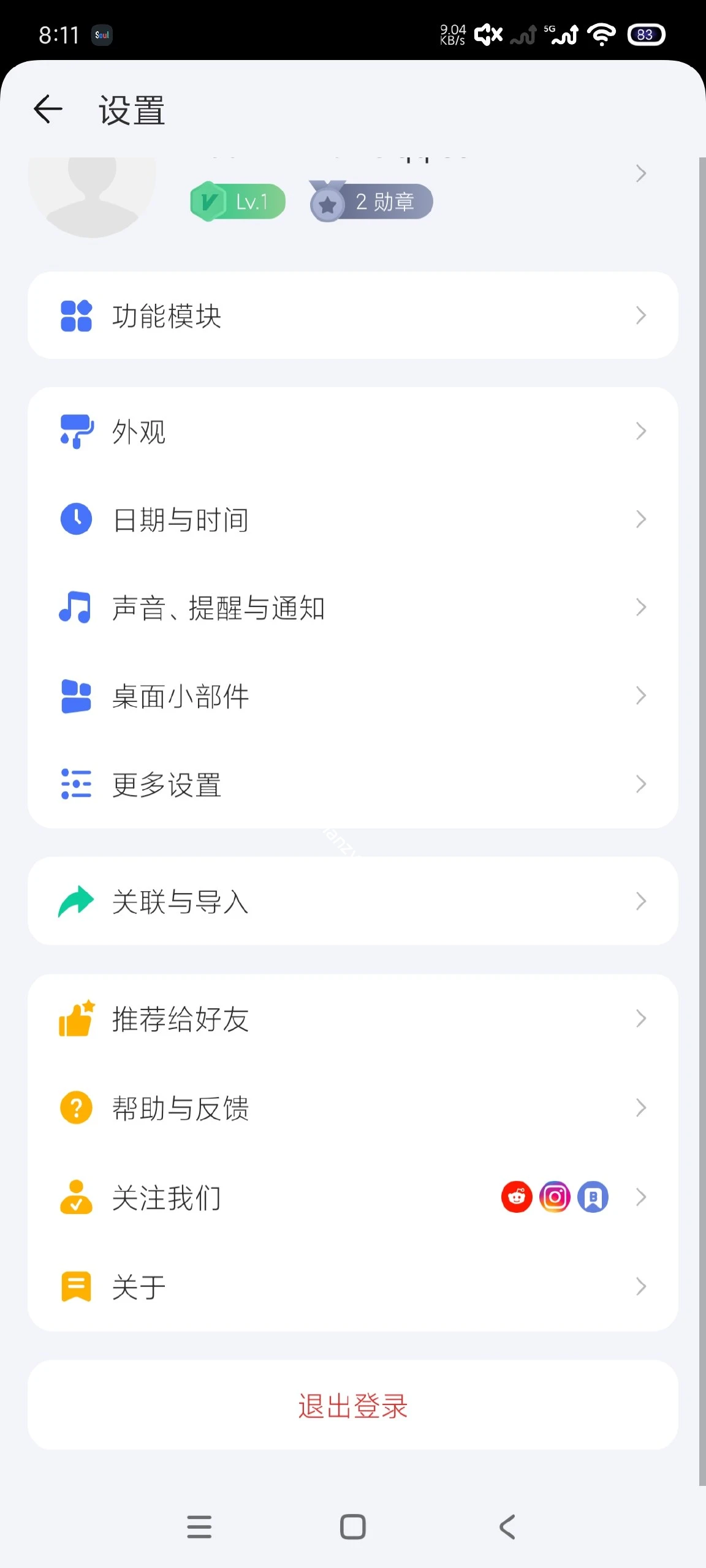This screenshot has width=706, height=1568.
Task: Tap the Instagram icon in 关注我们
Action: tap(554, 1196)
